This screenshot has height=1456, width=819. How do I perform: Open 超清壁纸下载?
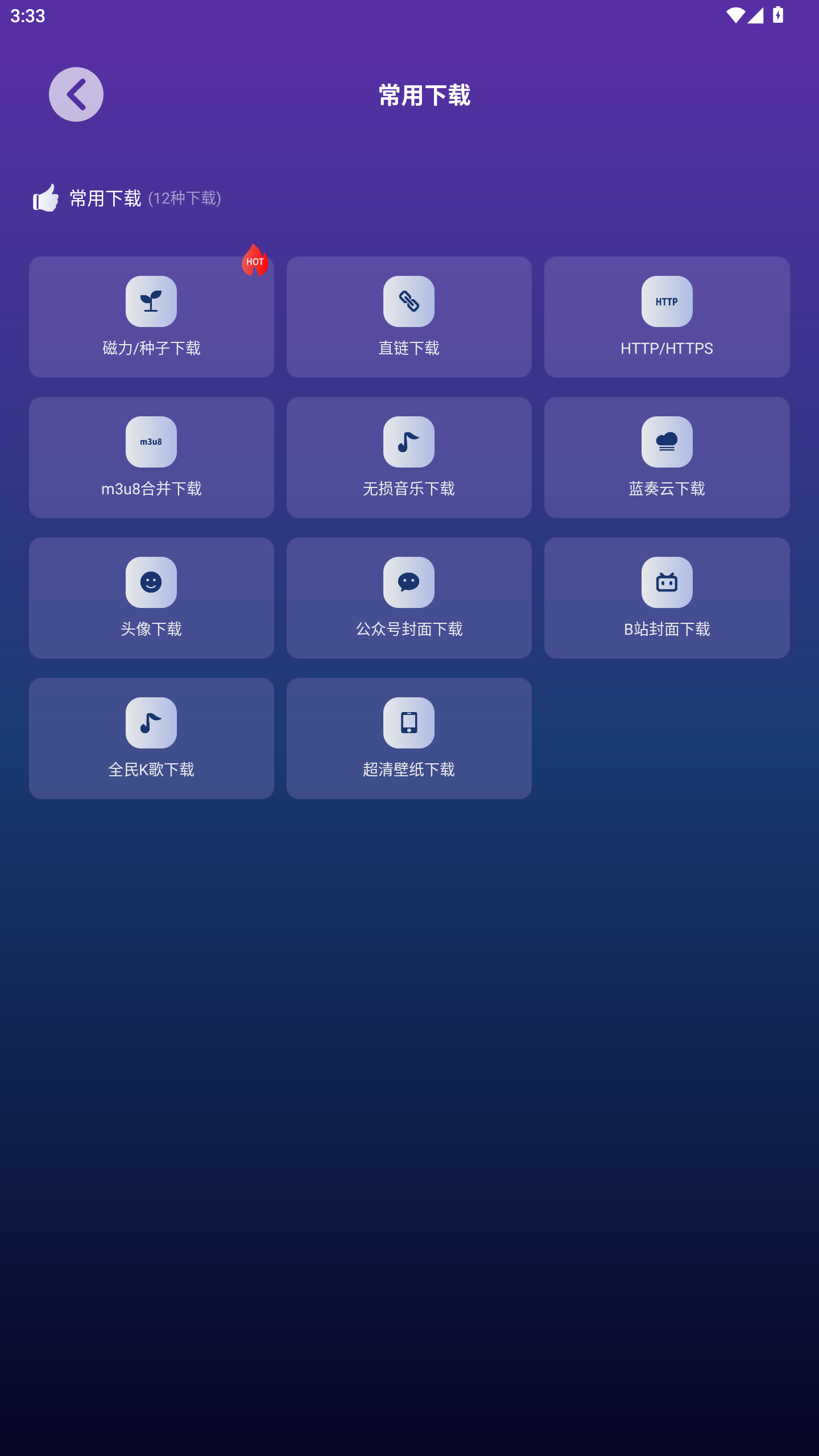point(409,738)
